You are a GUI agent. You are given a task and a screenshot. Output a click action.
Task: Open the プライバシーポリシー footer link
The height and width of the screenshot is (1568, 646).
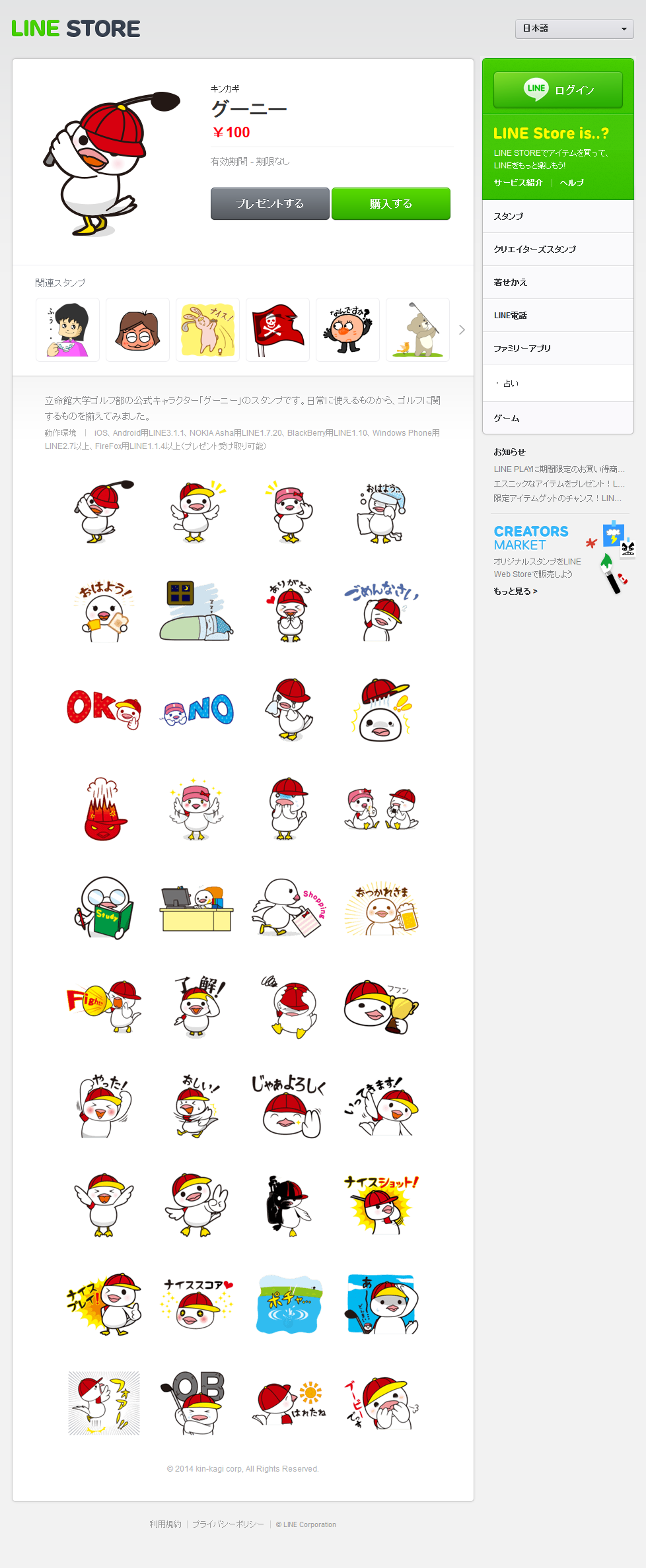pos(228,1524)
